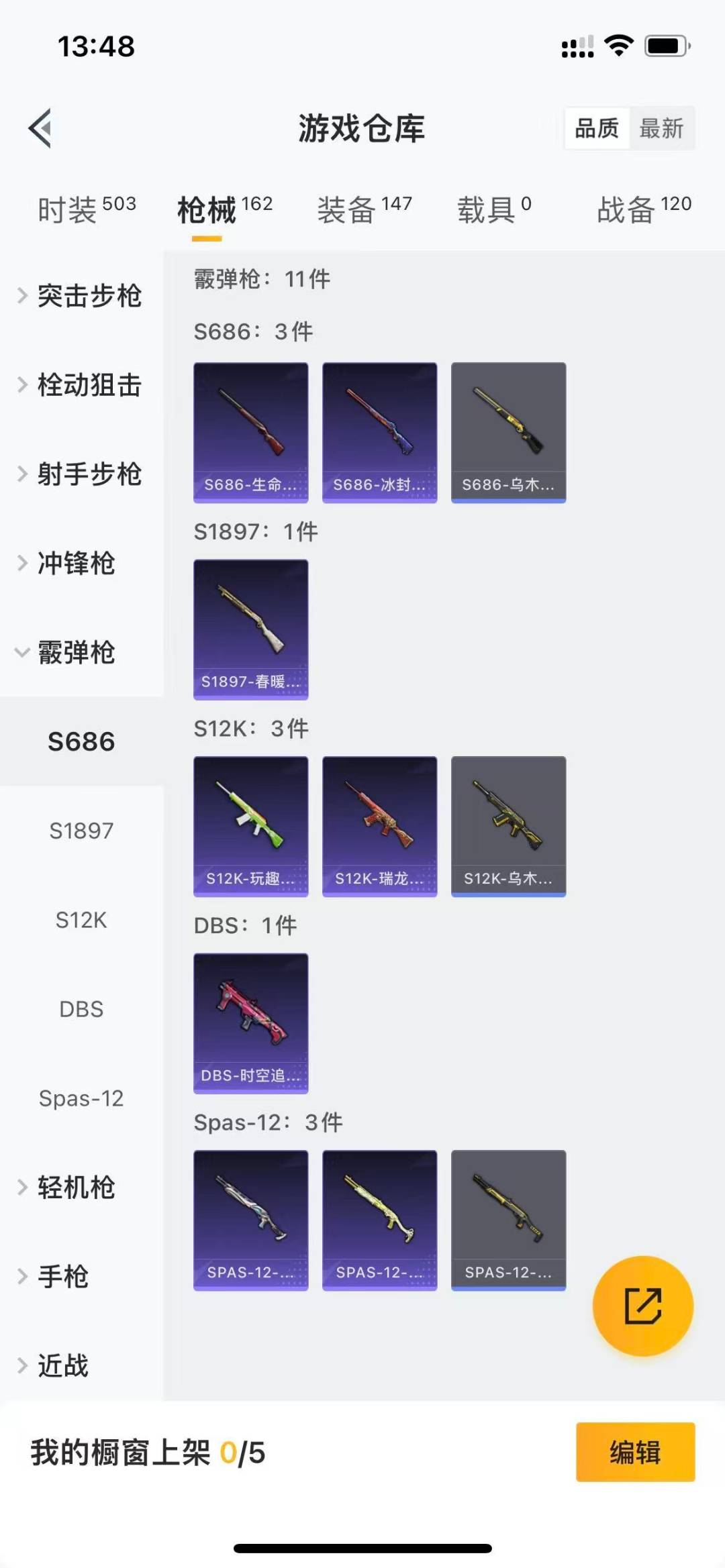Select DBS in the side list
The height and width of the screenshot is (1568, 725).
(x=81, y=1009)
